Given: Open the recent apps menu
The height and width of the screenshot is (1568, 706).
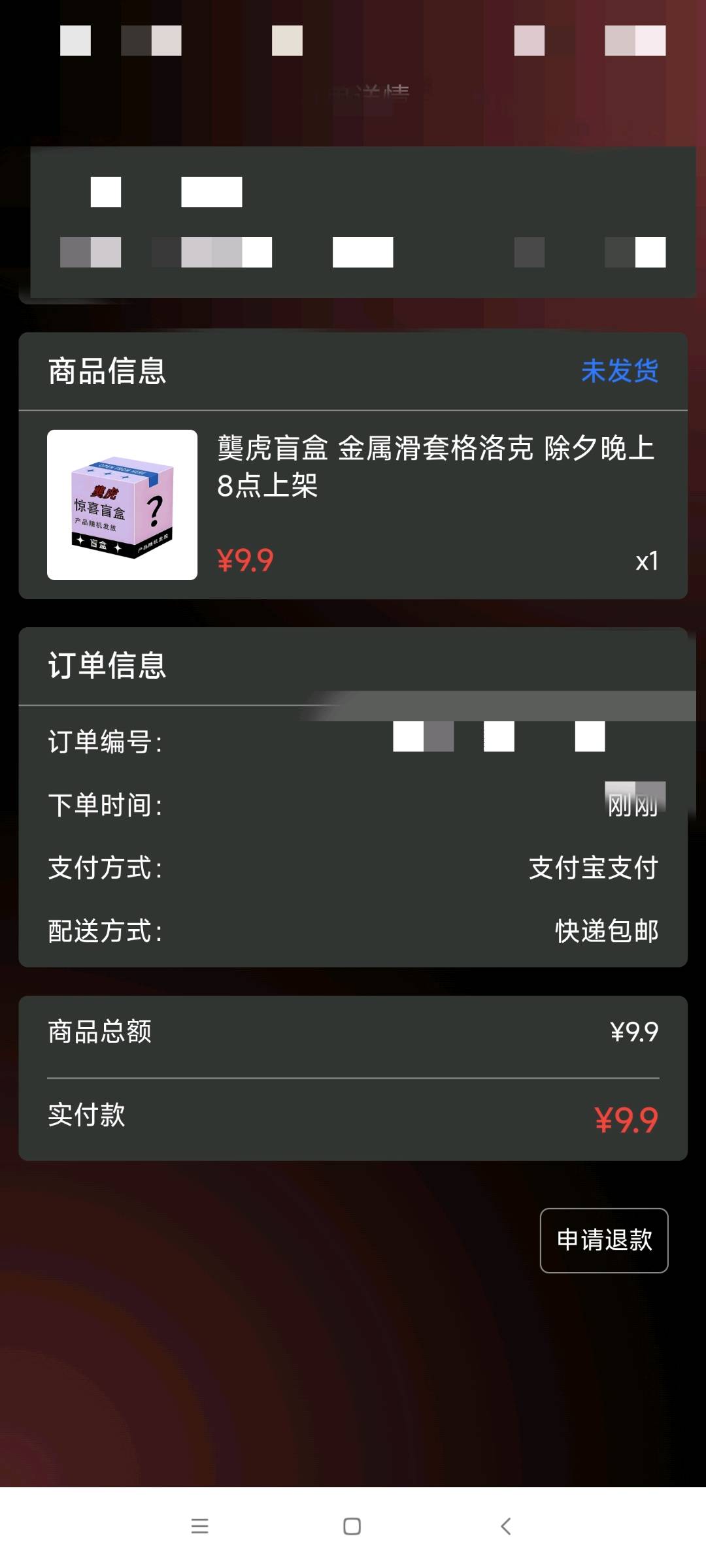Looking at the screenshot, I should coord(200,1526).
